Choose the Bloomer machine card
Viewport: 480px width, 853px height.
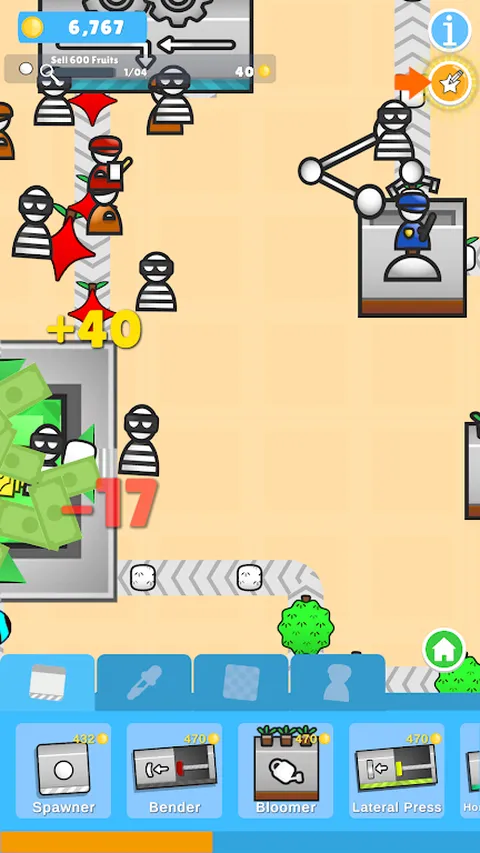click(286, 770)
